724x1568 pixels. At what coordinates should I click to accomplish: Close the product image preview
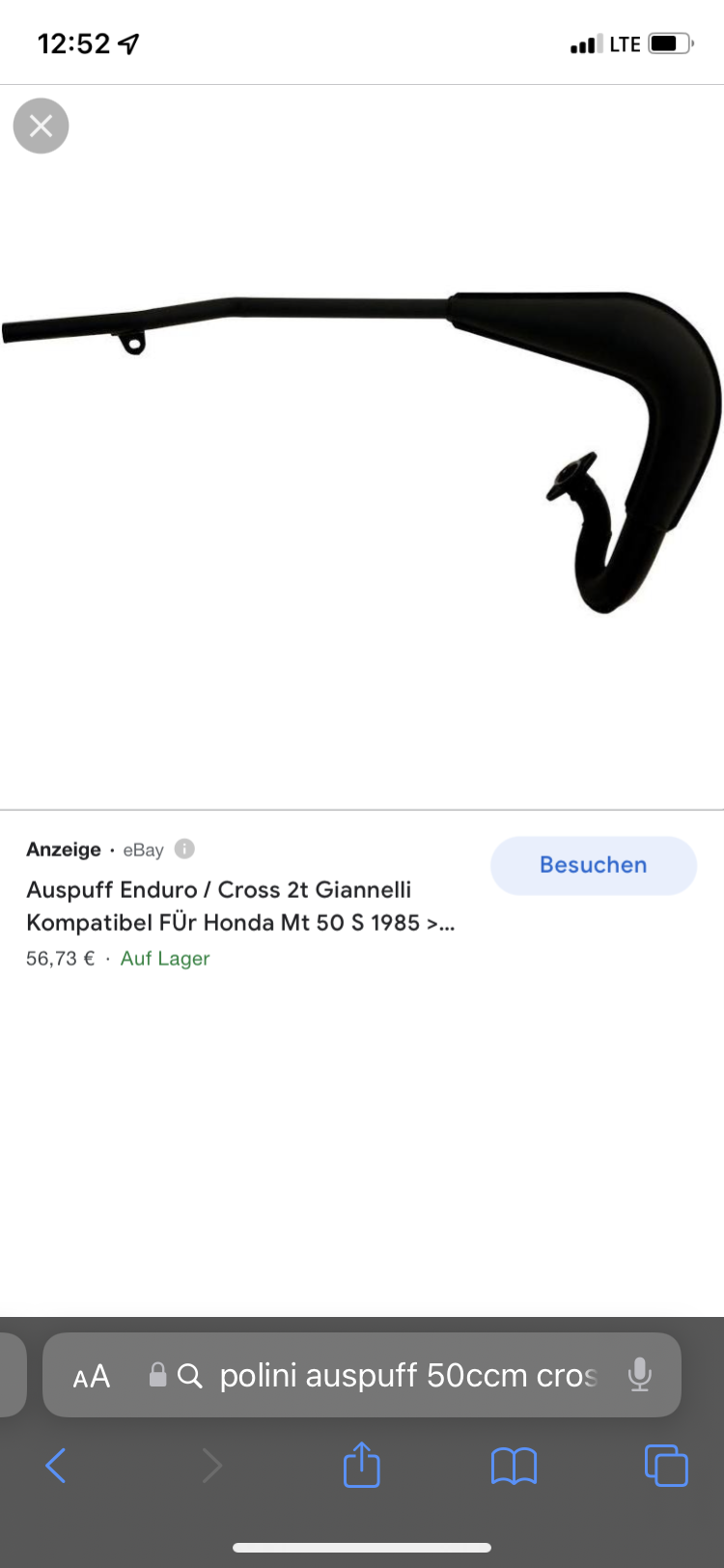click(x=41, y=126)
